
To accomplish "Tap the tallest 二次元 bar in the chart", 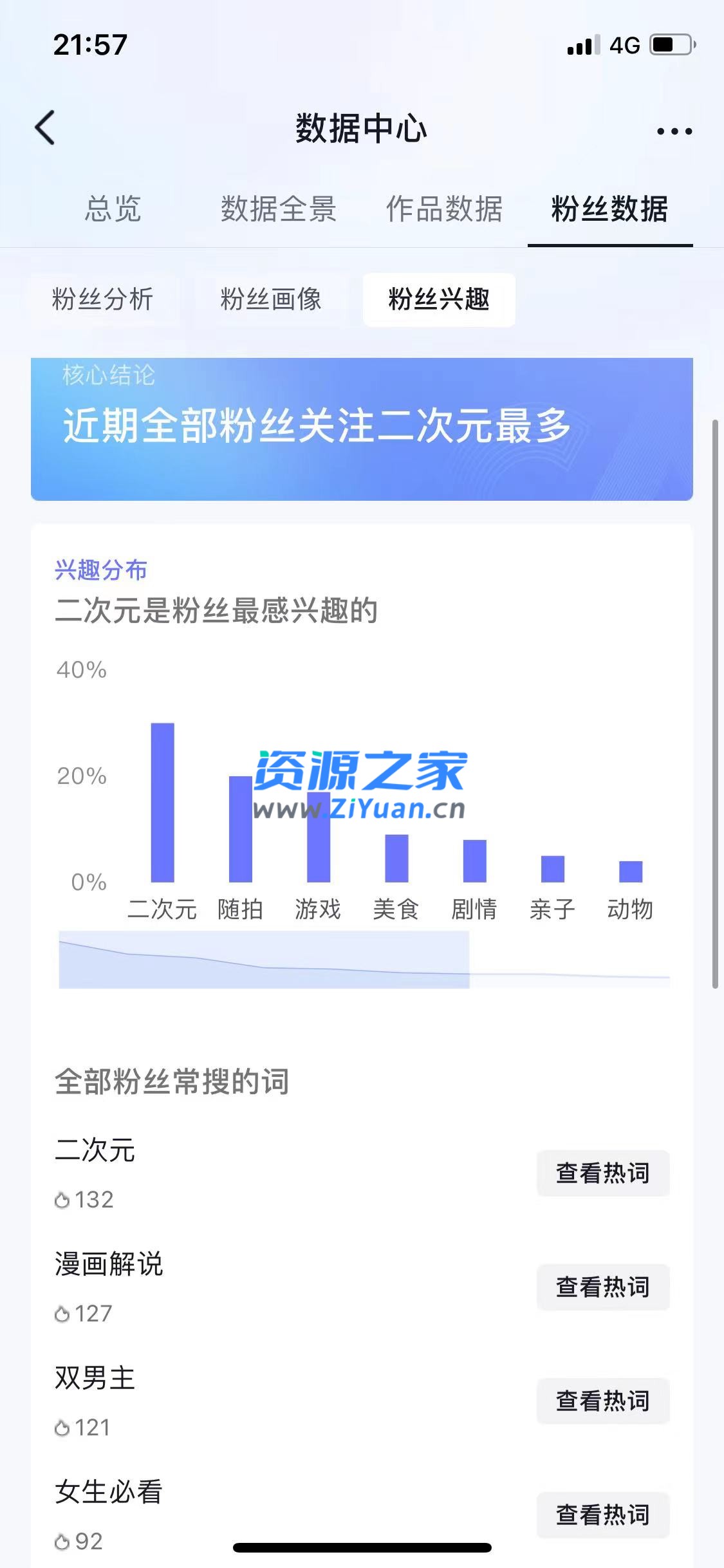I will (163, 801).
